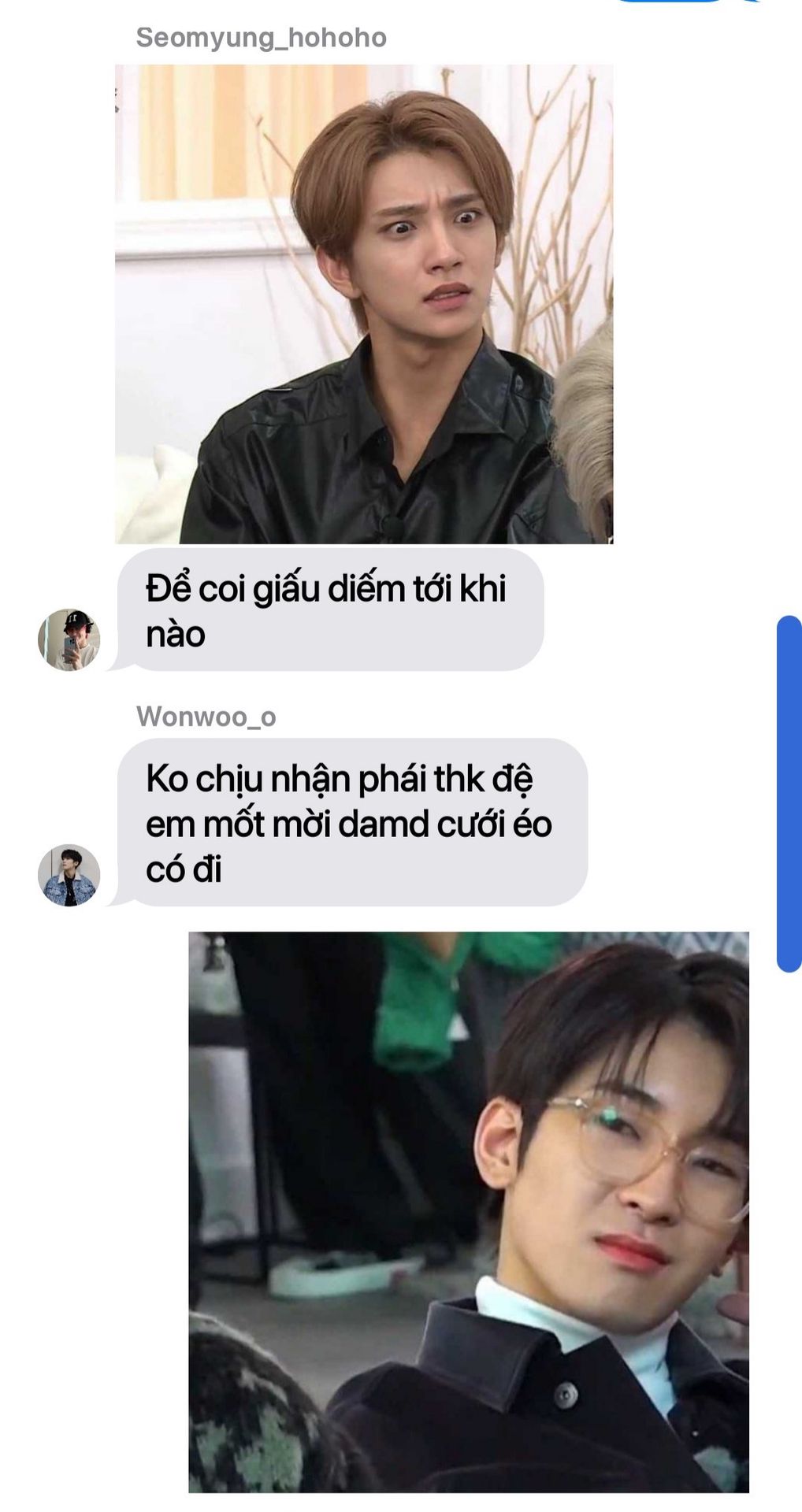Image resolution: width=802 pixels, height=1512 pixels.
Task: Open the photo sent by Seomyung_hohoho
Action: point(364,304)
